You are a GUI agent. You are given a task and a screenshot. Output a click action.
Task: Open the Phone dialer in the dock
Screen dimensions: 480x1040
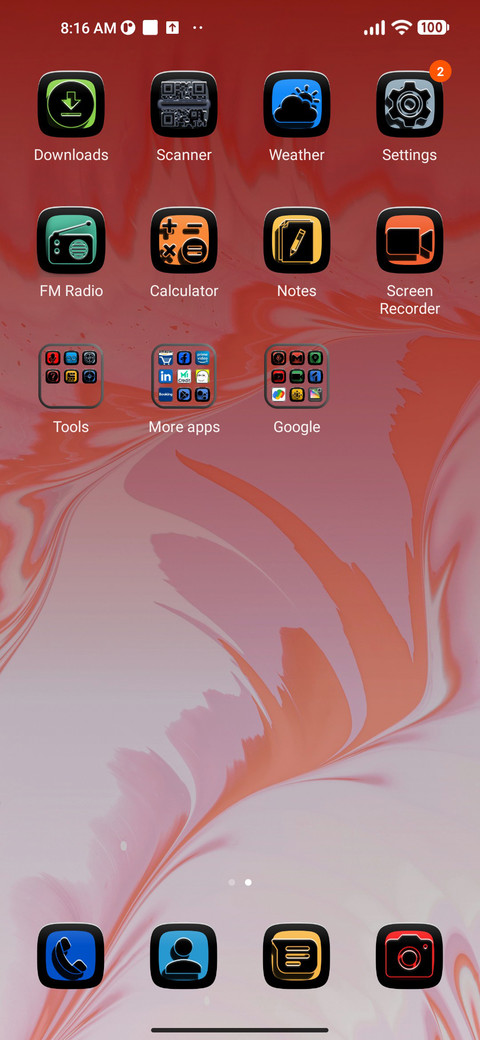(x=71, y=956)
